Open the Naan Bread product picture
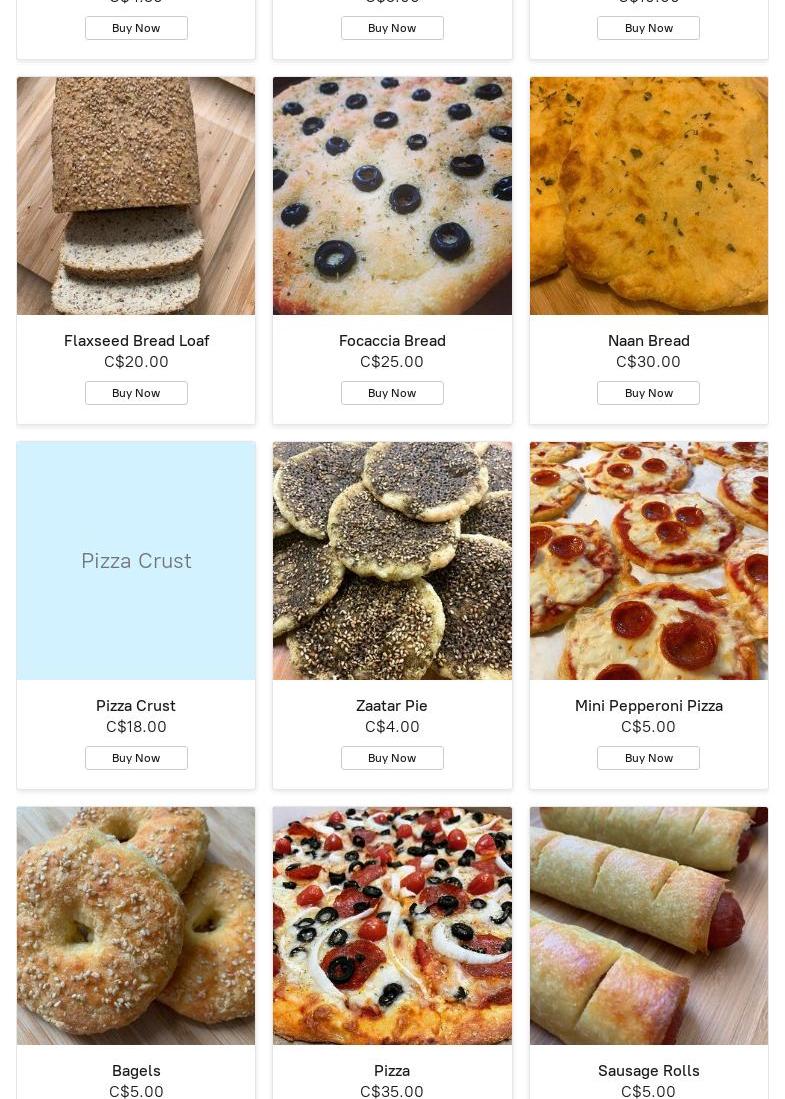This screenshot has height=1099, width=785. [x=648, y=196]
